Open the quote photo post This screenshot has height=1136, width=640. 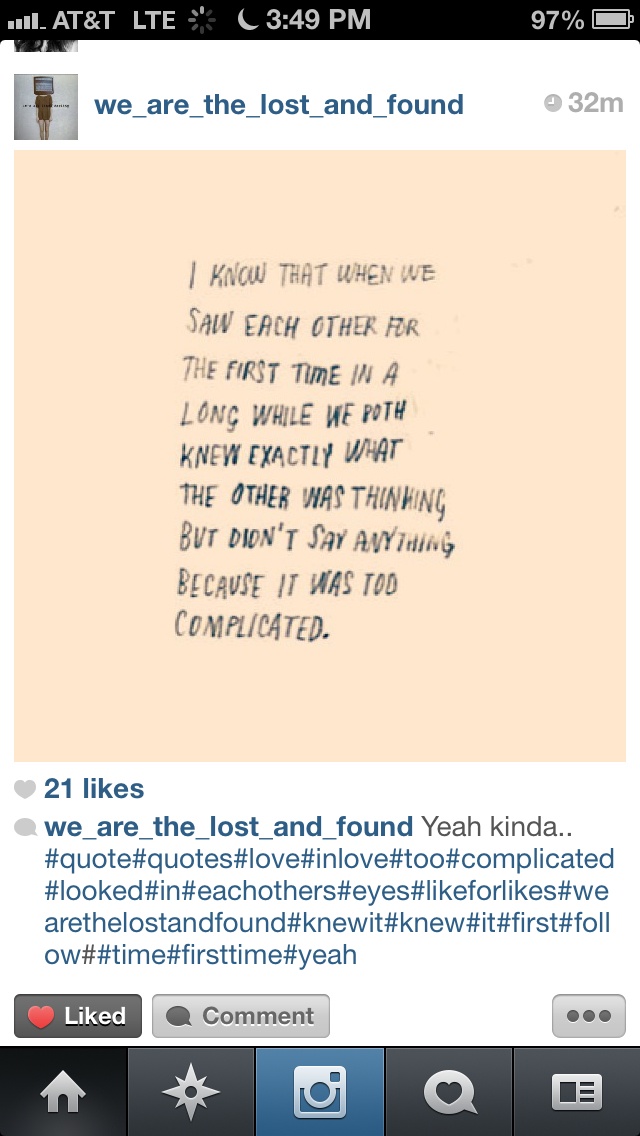coord(320,456)
